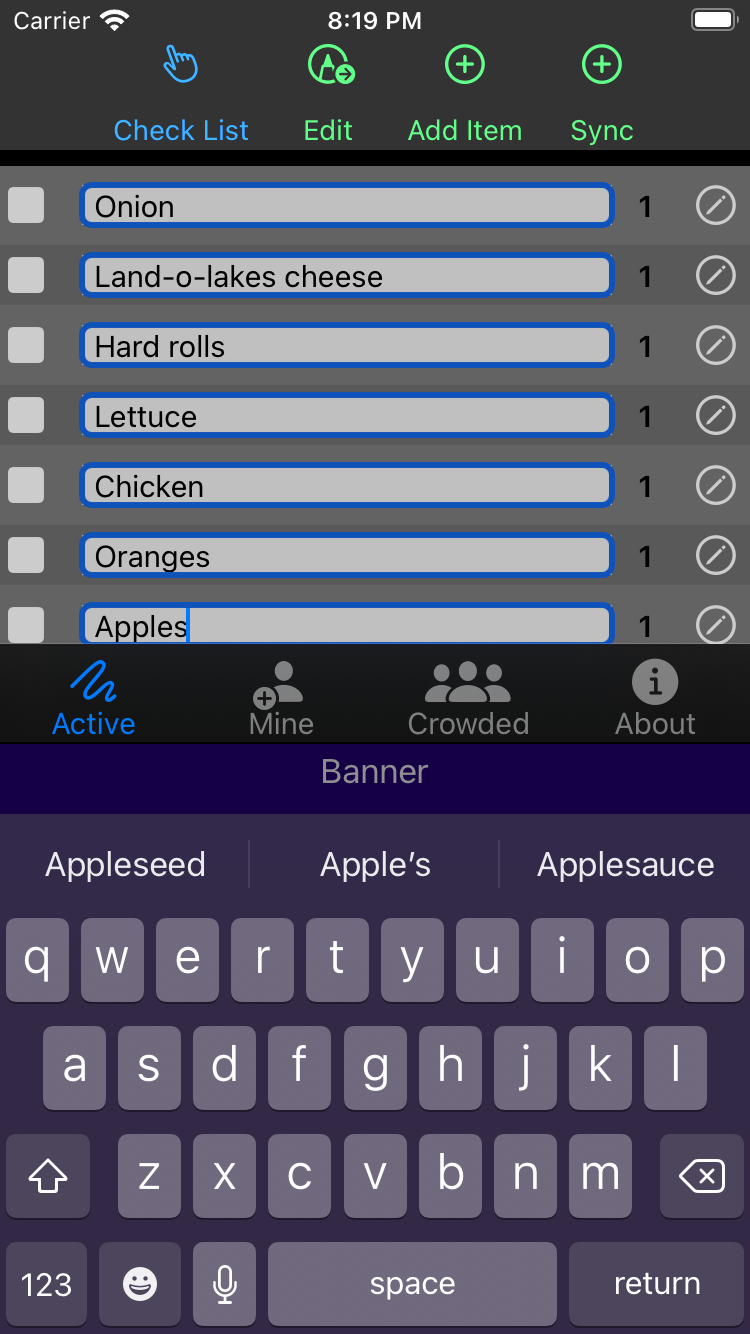Mark Chicken as checked
This screenshot has width=750, height=1334.
[x=26, y=485]
